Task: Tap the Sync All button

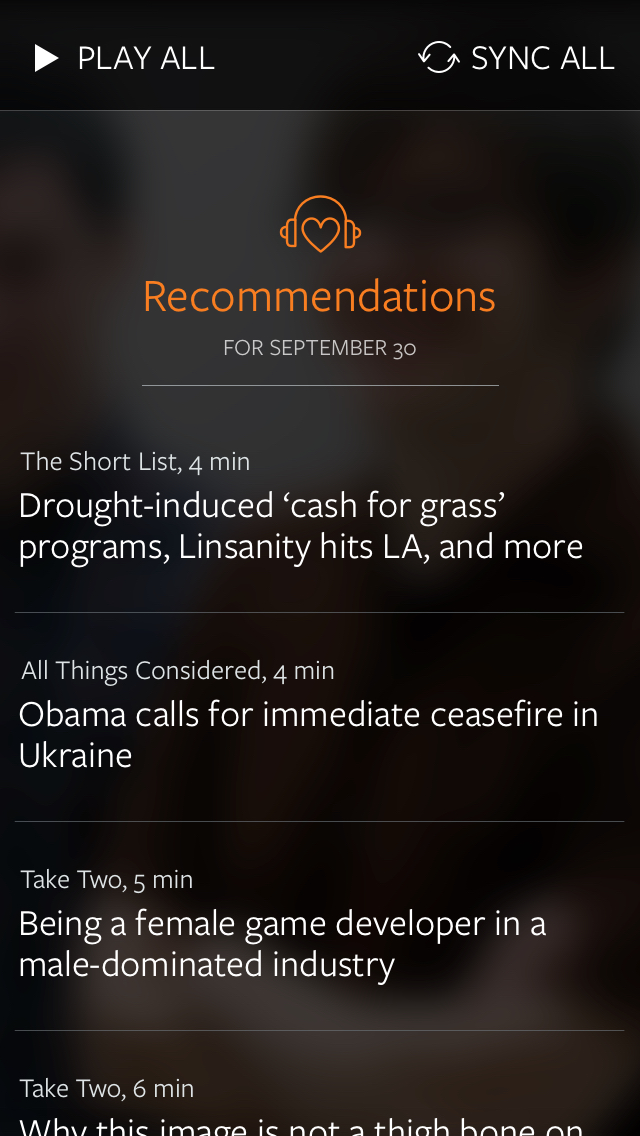Action: 516,58
